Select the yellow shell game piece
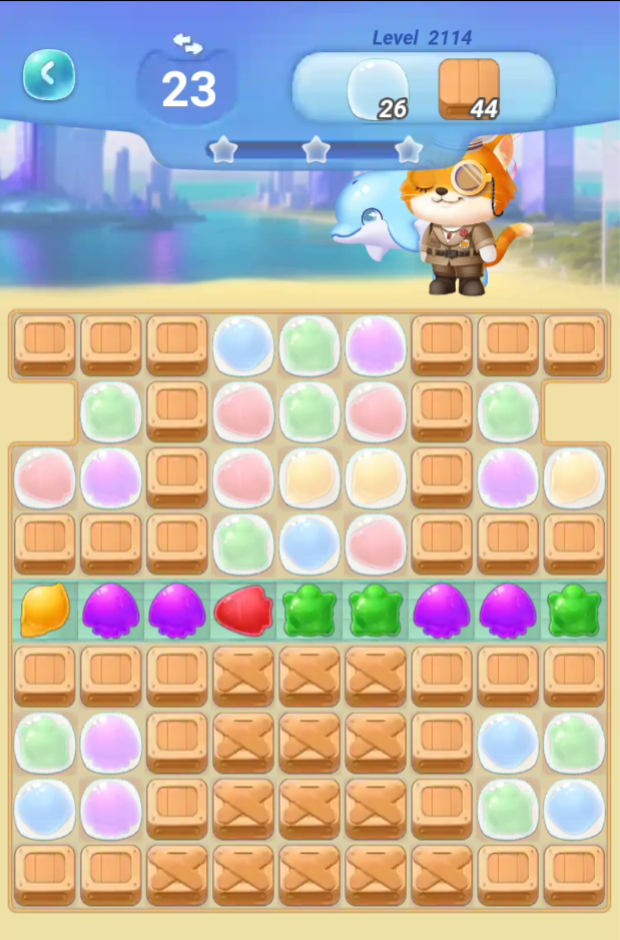The height and width of the screenshot is (940, 620). (x=45, y=610)
